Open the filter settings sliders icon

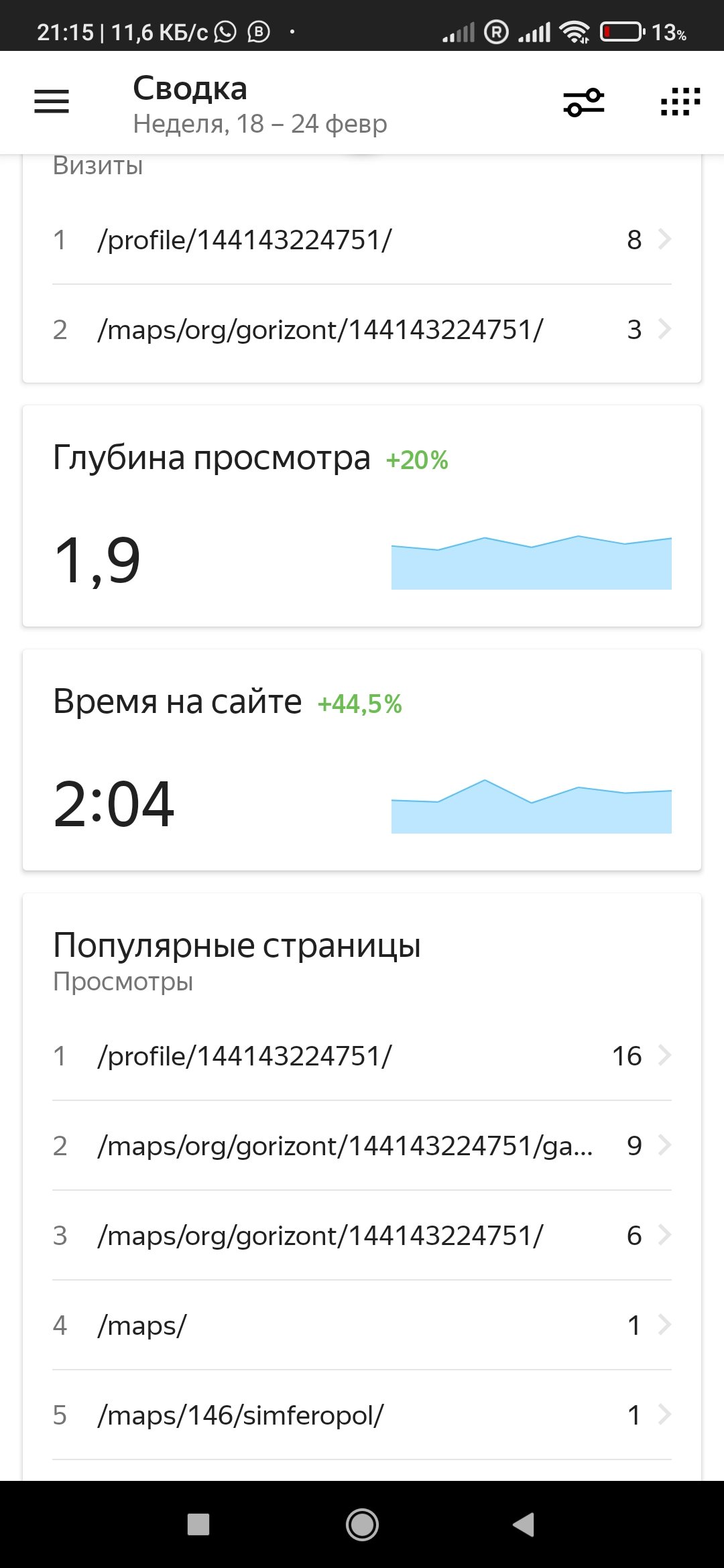[x=583, y=103]
